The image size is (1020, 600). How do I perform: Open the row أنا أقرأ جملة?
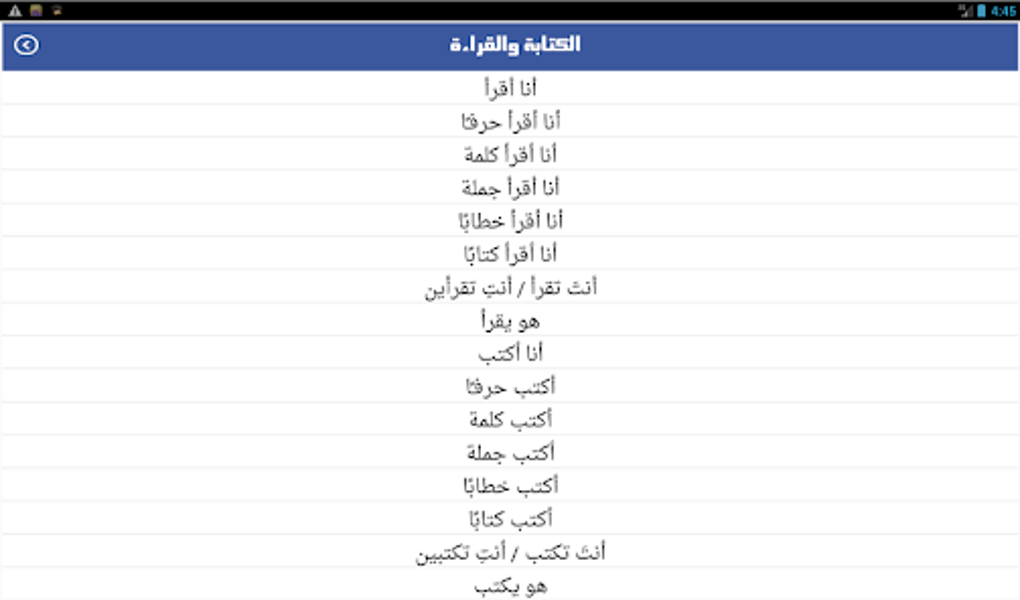coord(510,188)
